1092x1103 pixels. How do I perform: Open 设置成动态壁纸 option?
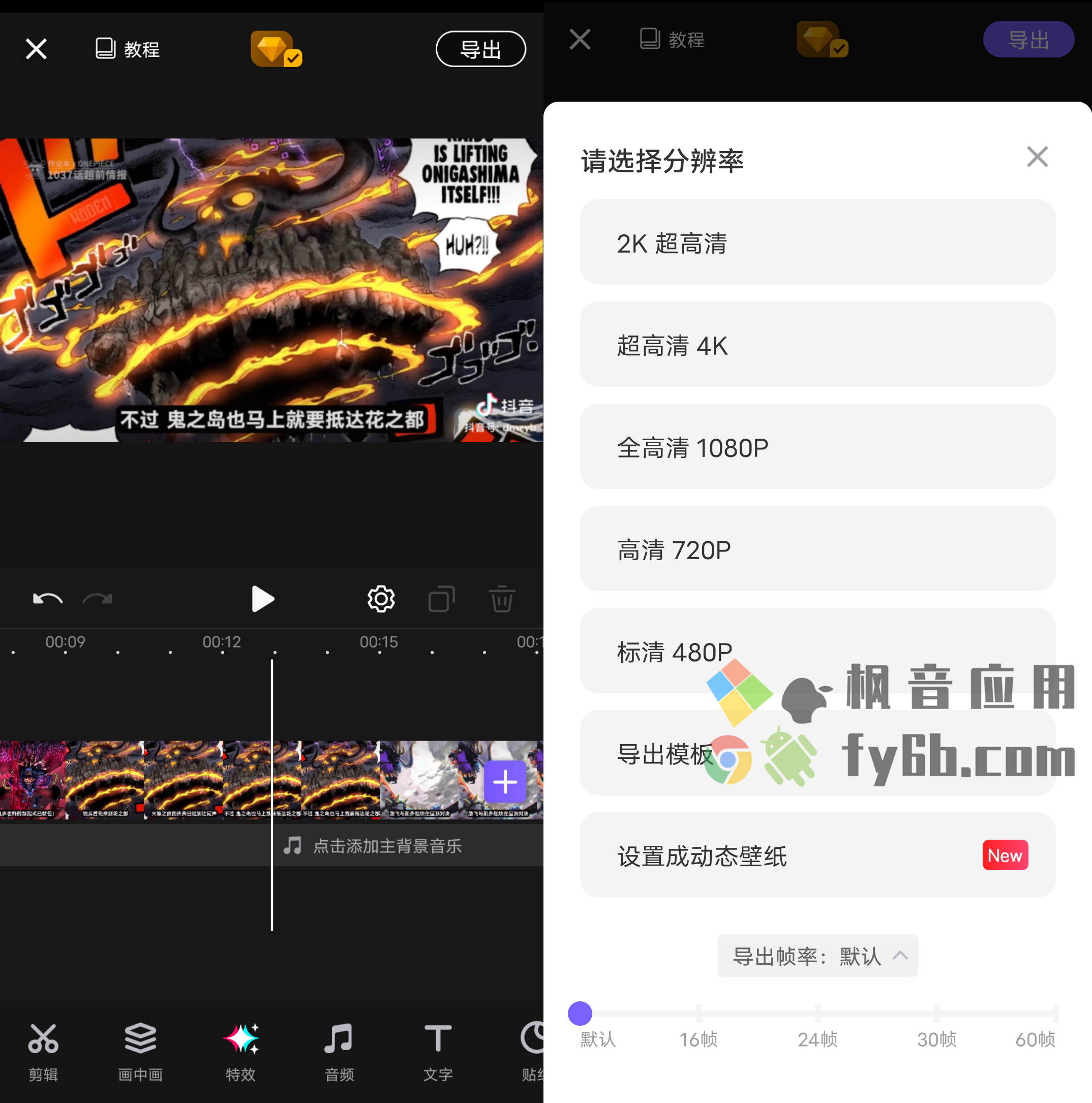pos(817,855)
